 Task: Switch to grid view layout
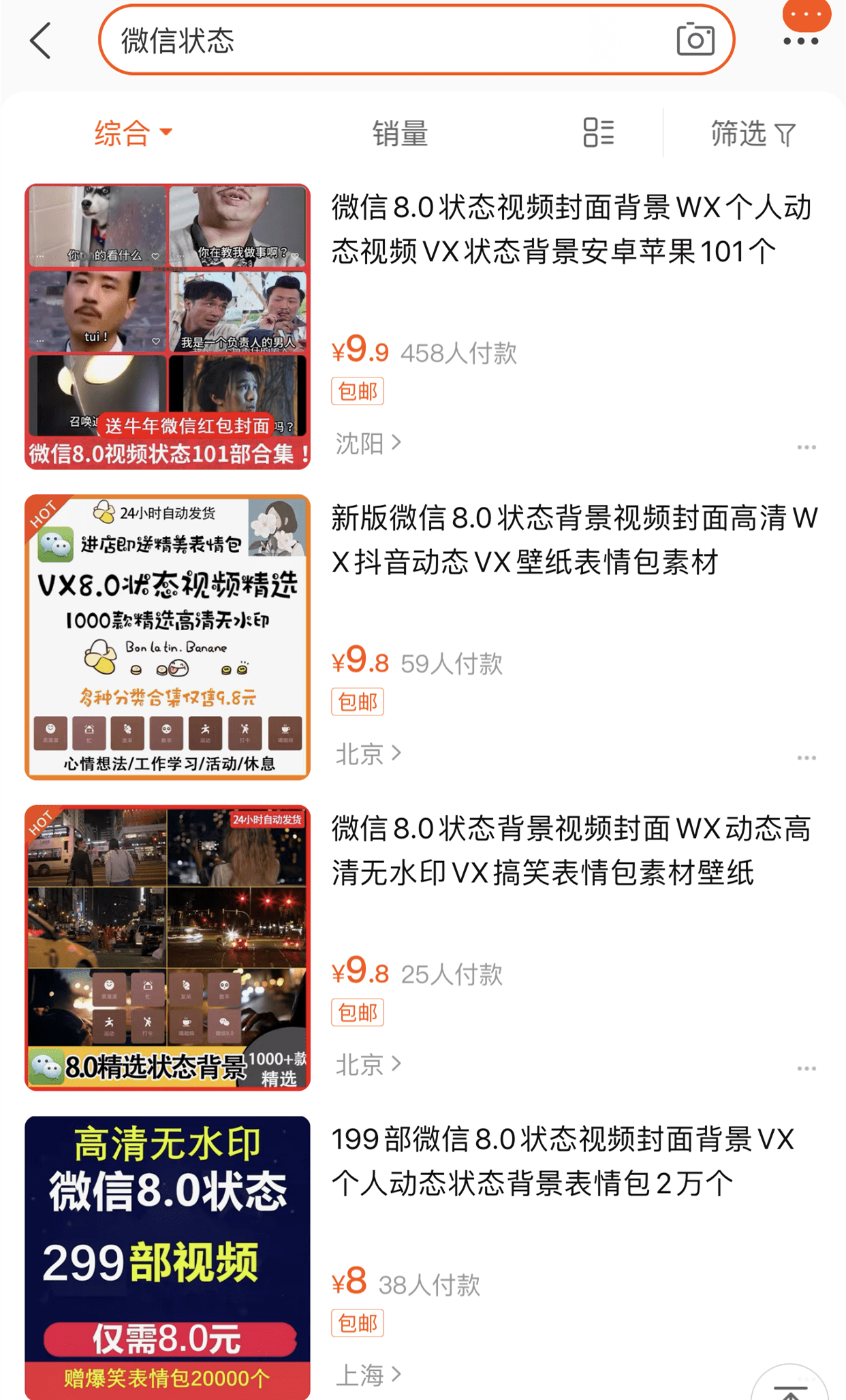[x=598, y=132]
